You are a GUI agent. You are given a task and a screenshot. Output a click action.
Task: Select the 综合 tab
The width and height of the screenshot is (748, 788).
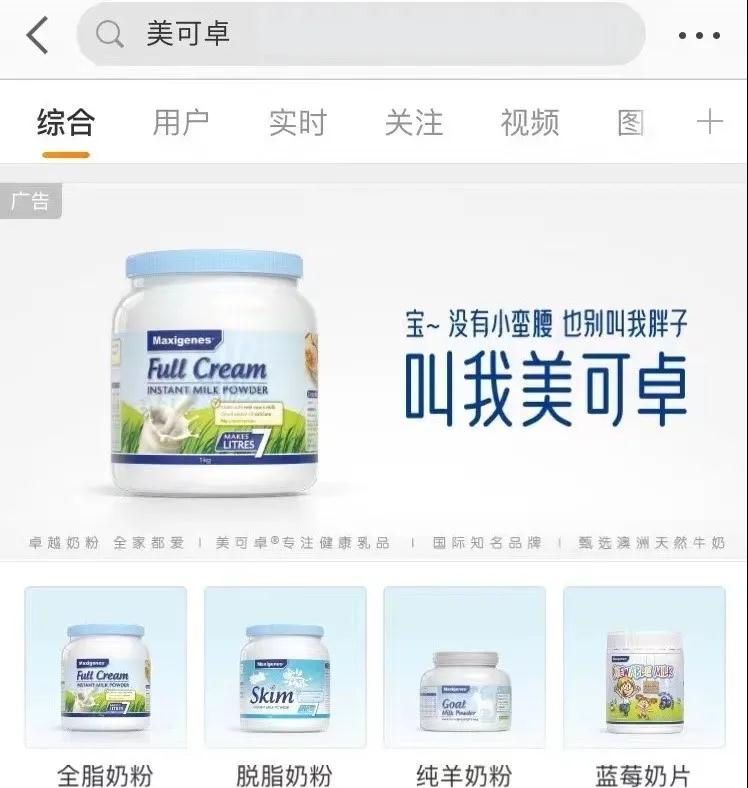66,122
